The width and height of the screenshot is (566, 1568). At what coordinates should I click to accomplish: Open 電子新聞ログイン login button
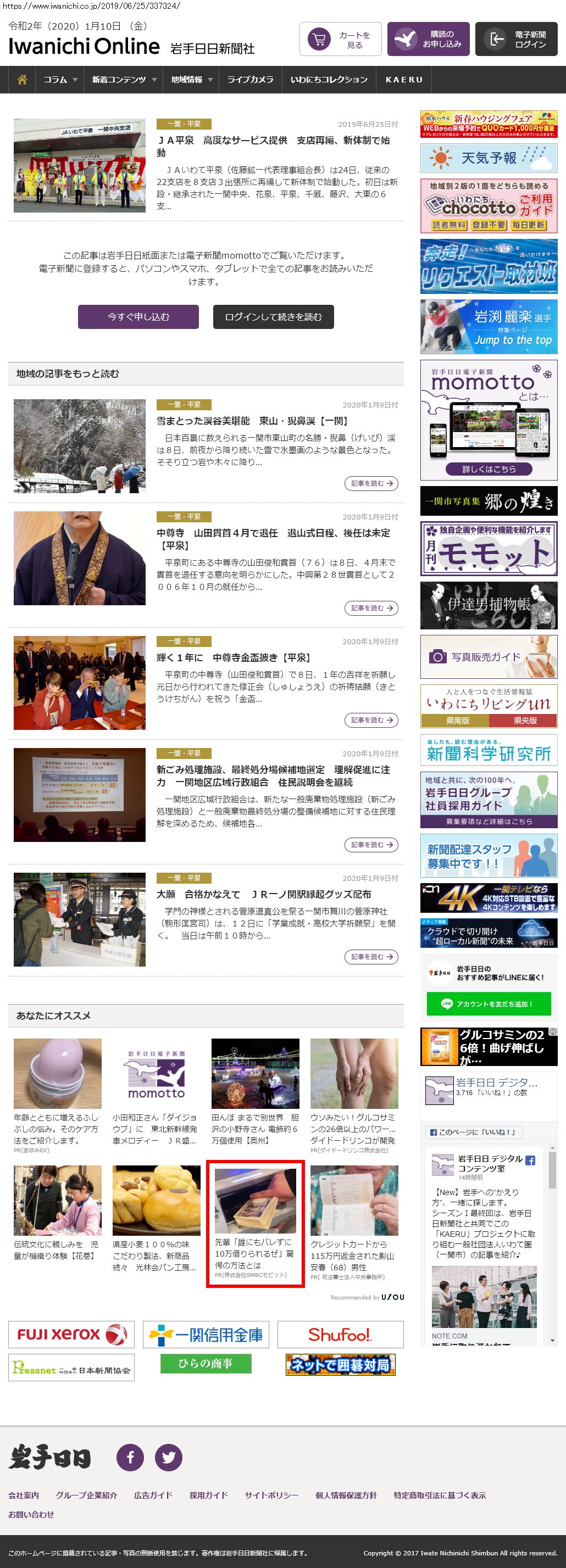516,40
